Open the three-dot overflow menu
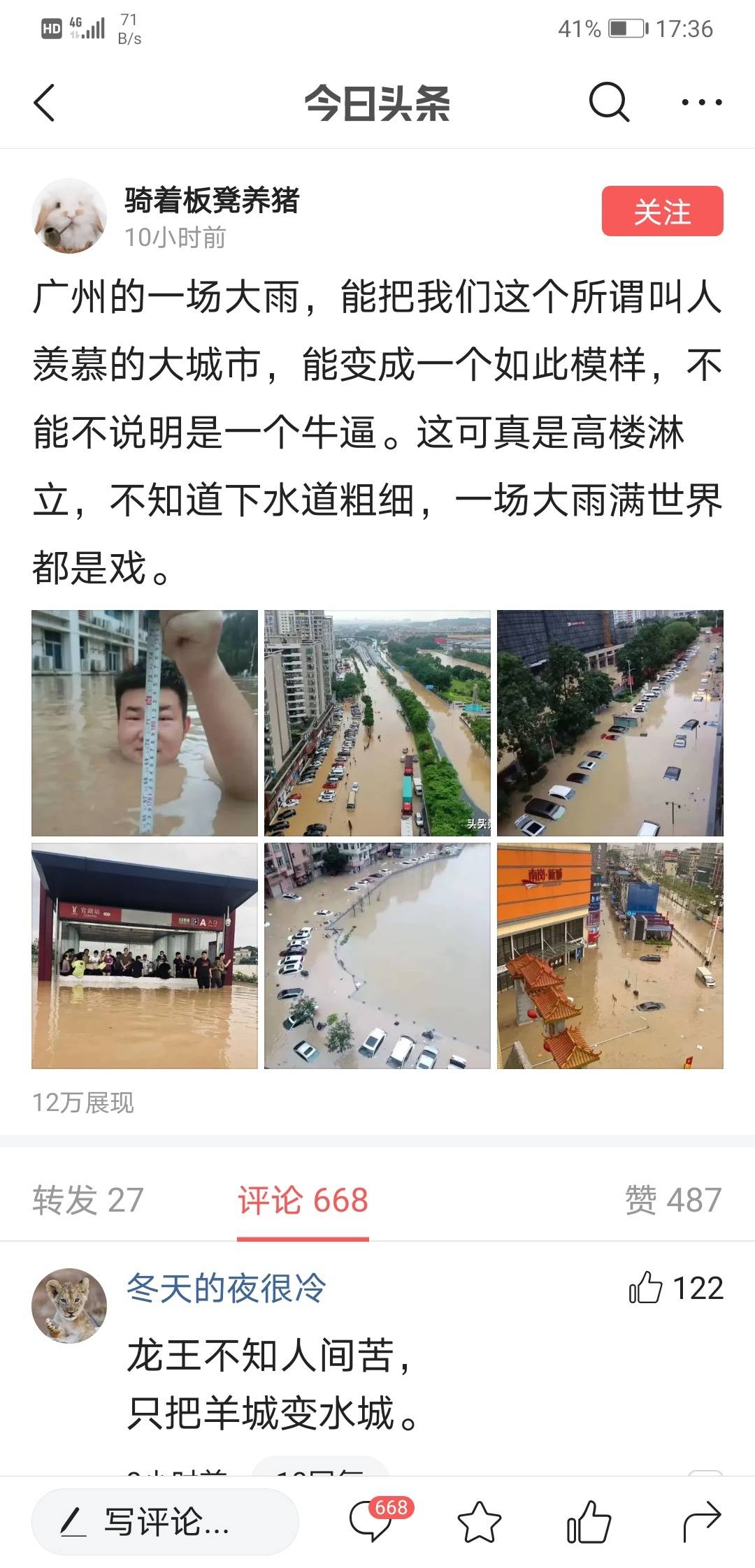 [701, 103]
